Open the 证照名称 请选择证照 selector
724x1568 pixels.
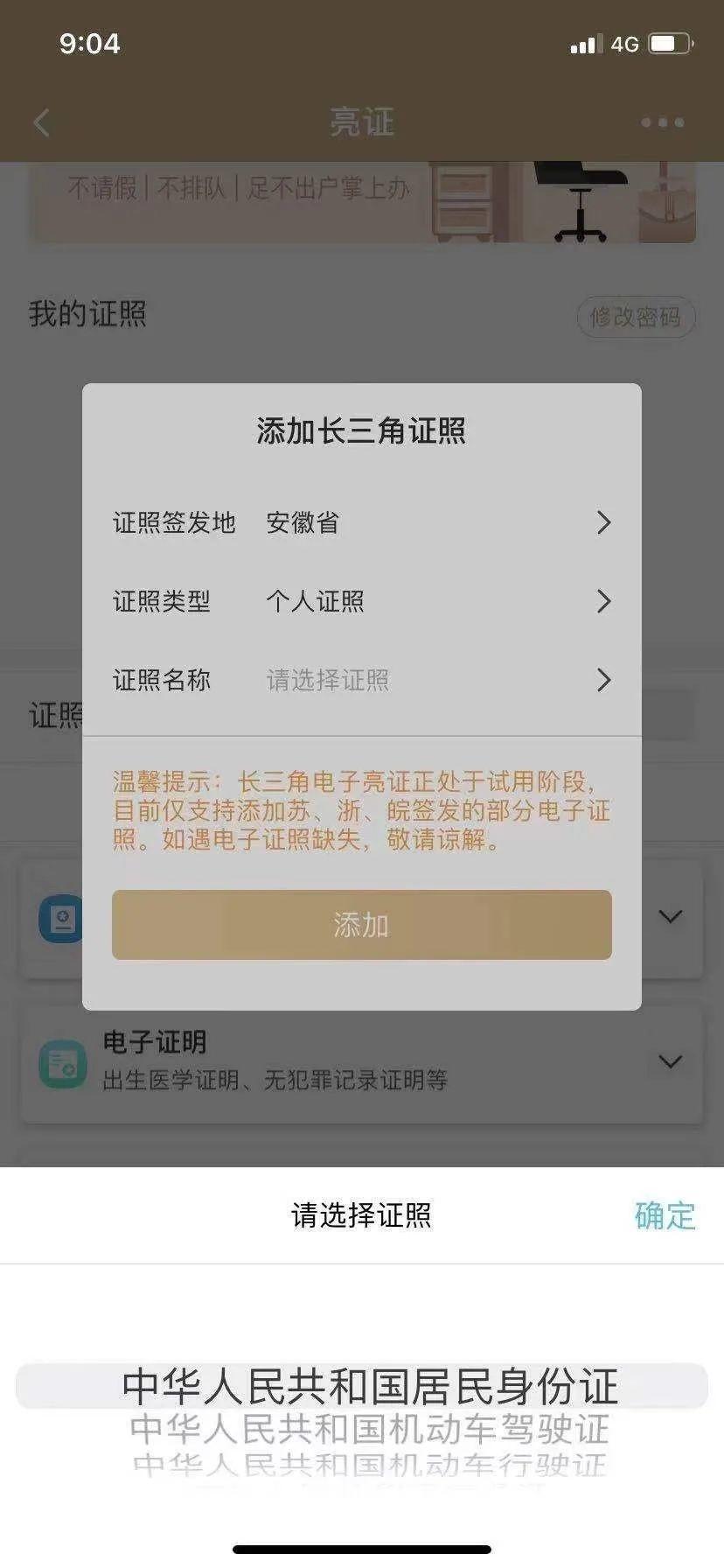click(362, 680)
